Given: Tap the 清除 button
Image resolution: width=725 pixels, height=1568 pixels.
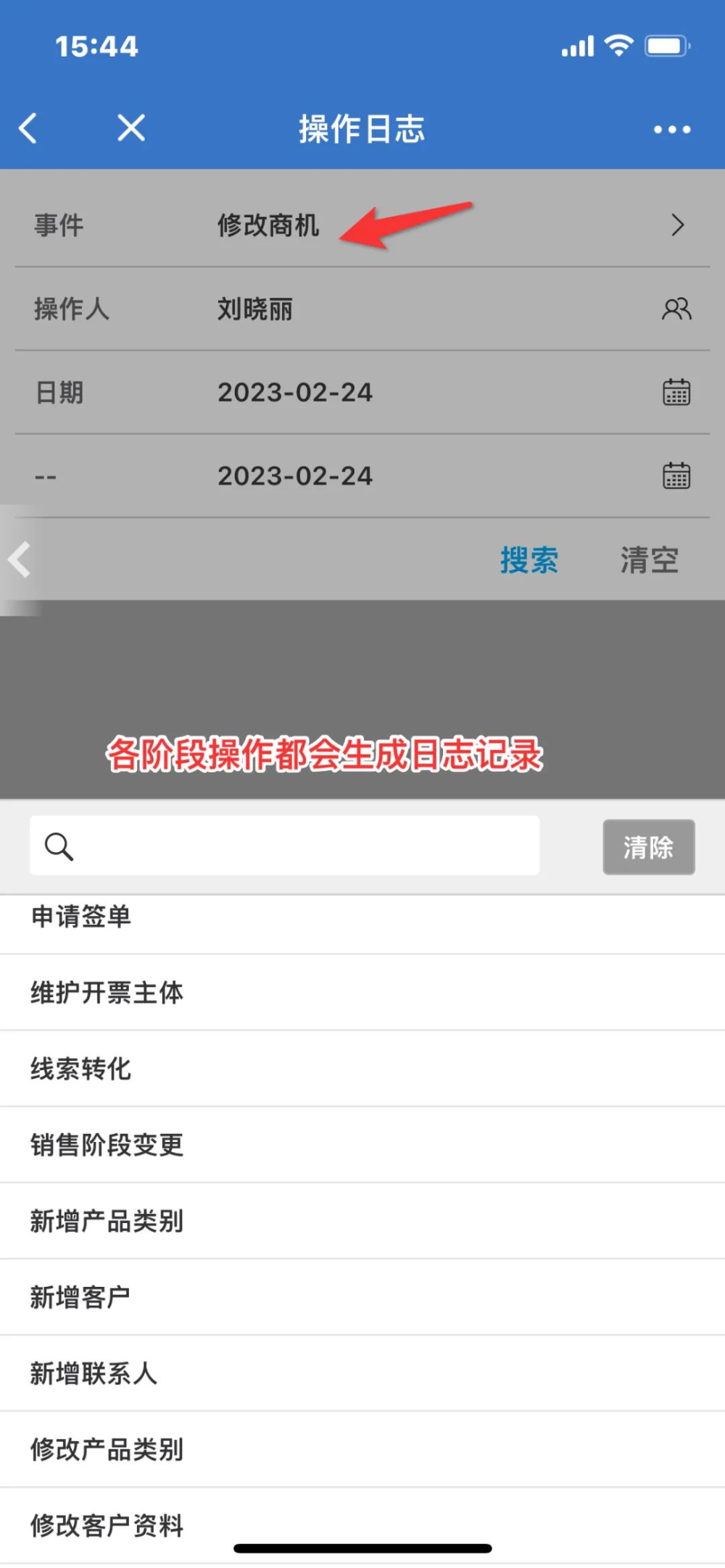Looking at the screenshot, I should [649, 847].
